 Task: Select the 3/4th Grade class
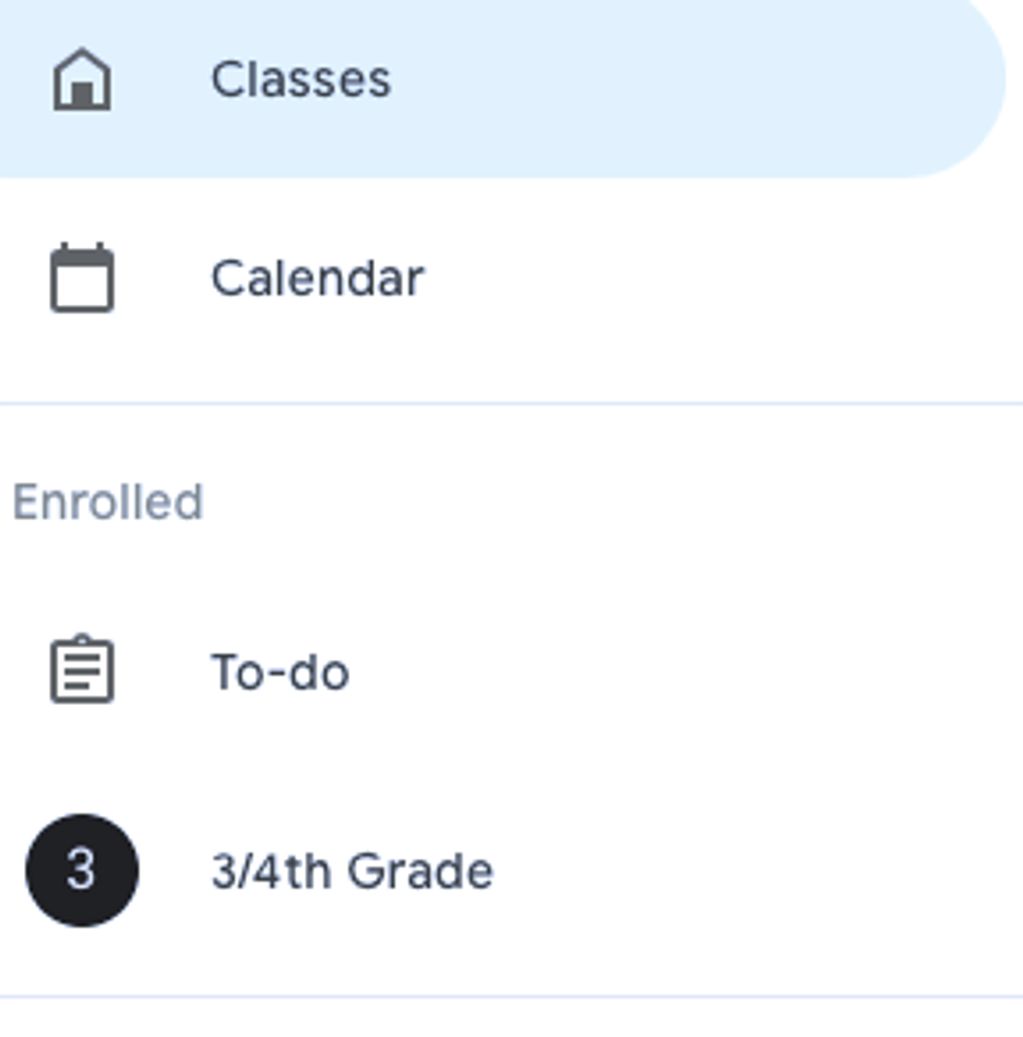click(x=350, y=872)
